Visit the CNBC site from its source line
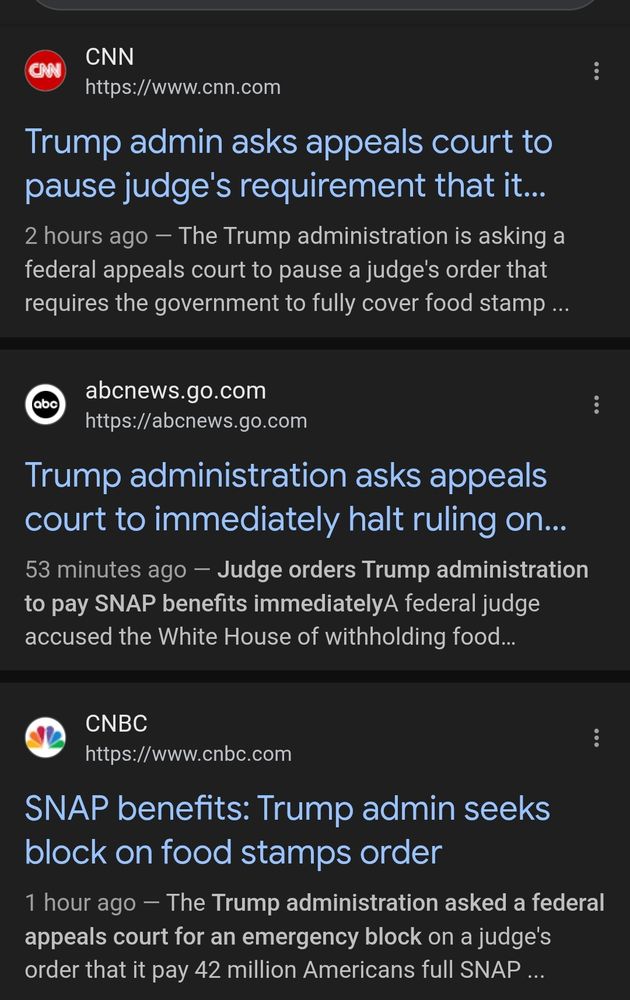Image resolution: width=630 pixels, height=1000 pixels. 188,738
